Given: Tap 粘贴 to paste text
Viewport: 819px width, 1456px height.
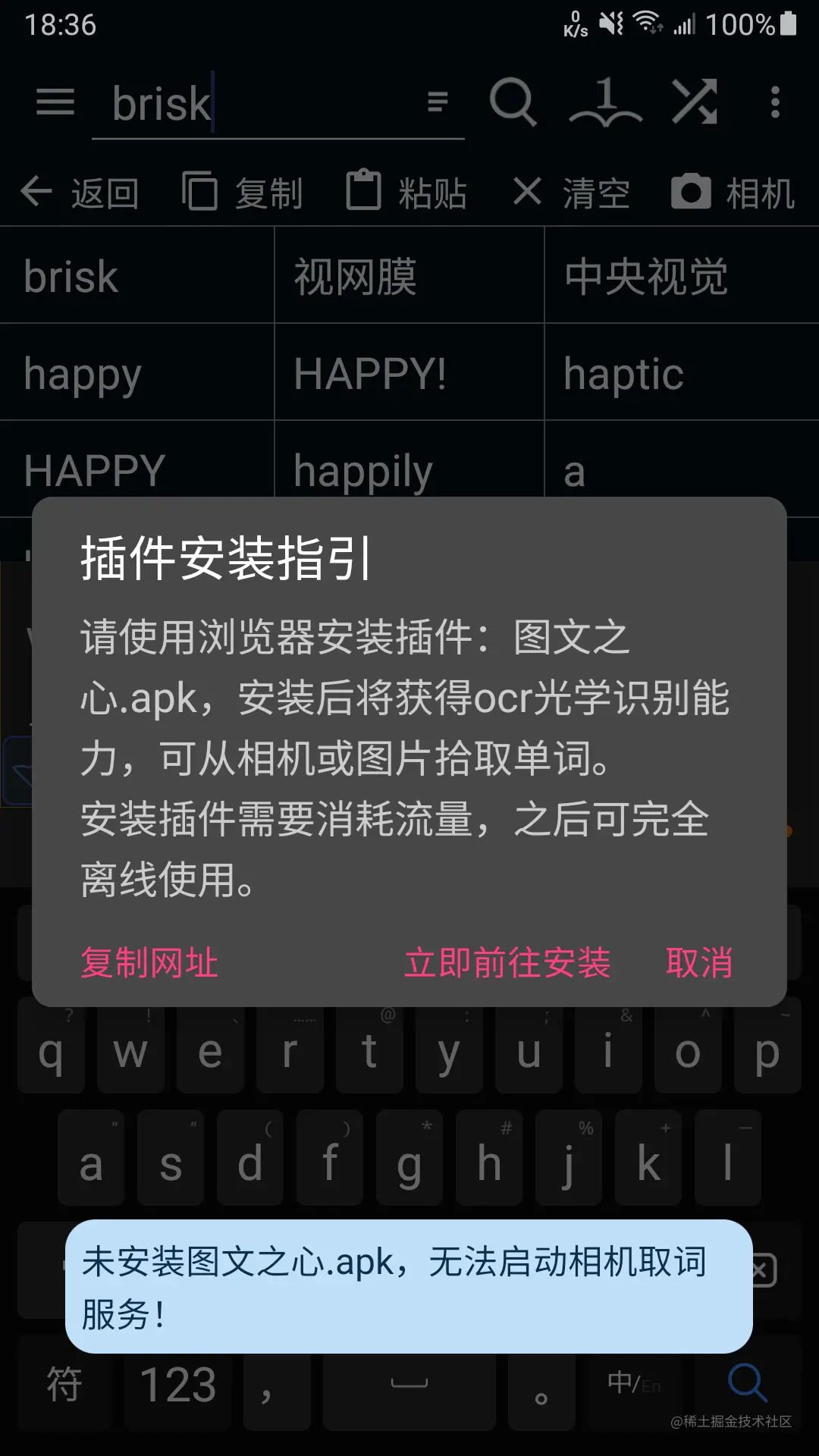Looking at the screenshot, I should [x=406, y=193].
